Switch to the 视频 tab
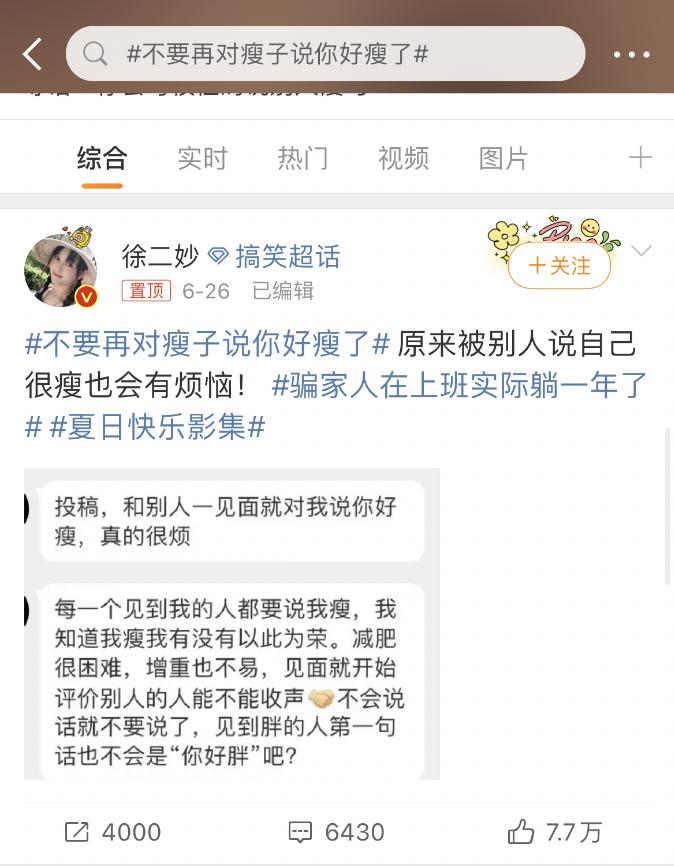This screenshot has width=674, height=866. (402, 158)
